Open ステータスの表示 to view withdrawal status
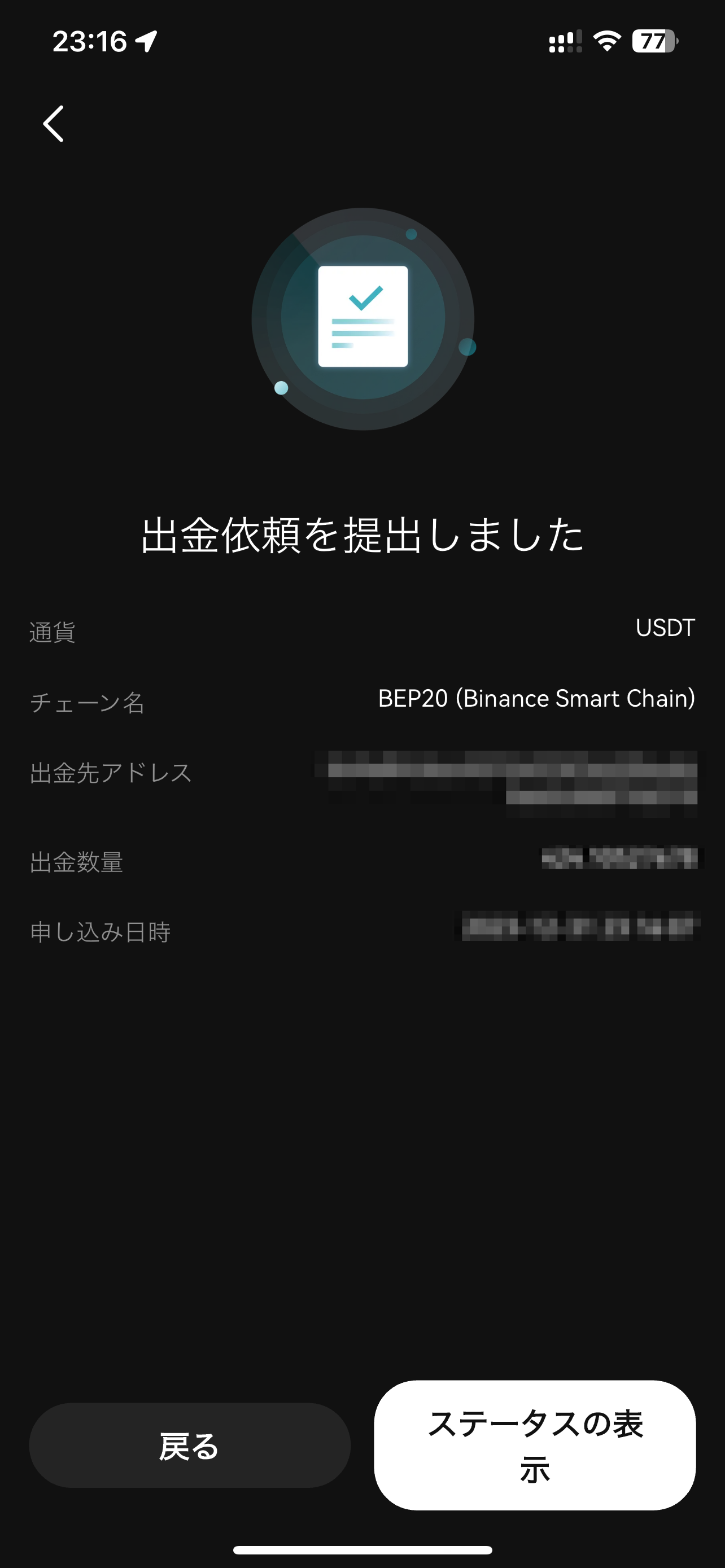725x1568 pixels. (x=535, y=1445)
